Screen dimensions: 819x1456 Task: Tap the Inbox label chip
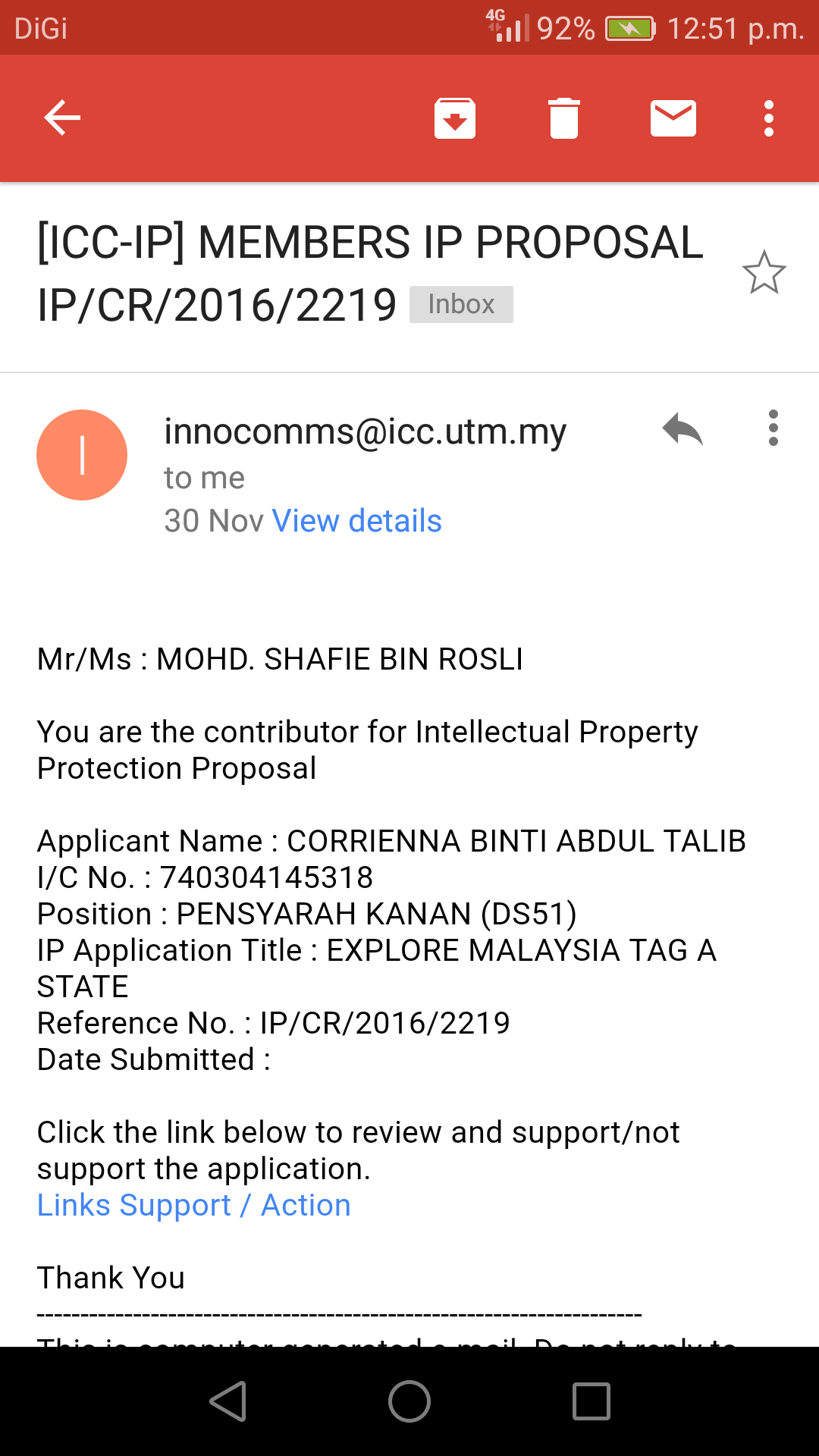[x=461, y=304]
